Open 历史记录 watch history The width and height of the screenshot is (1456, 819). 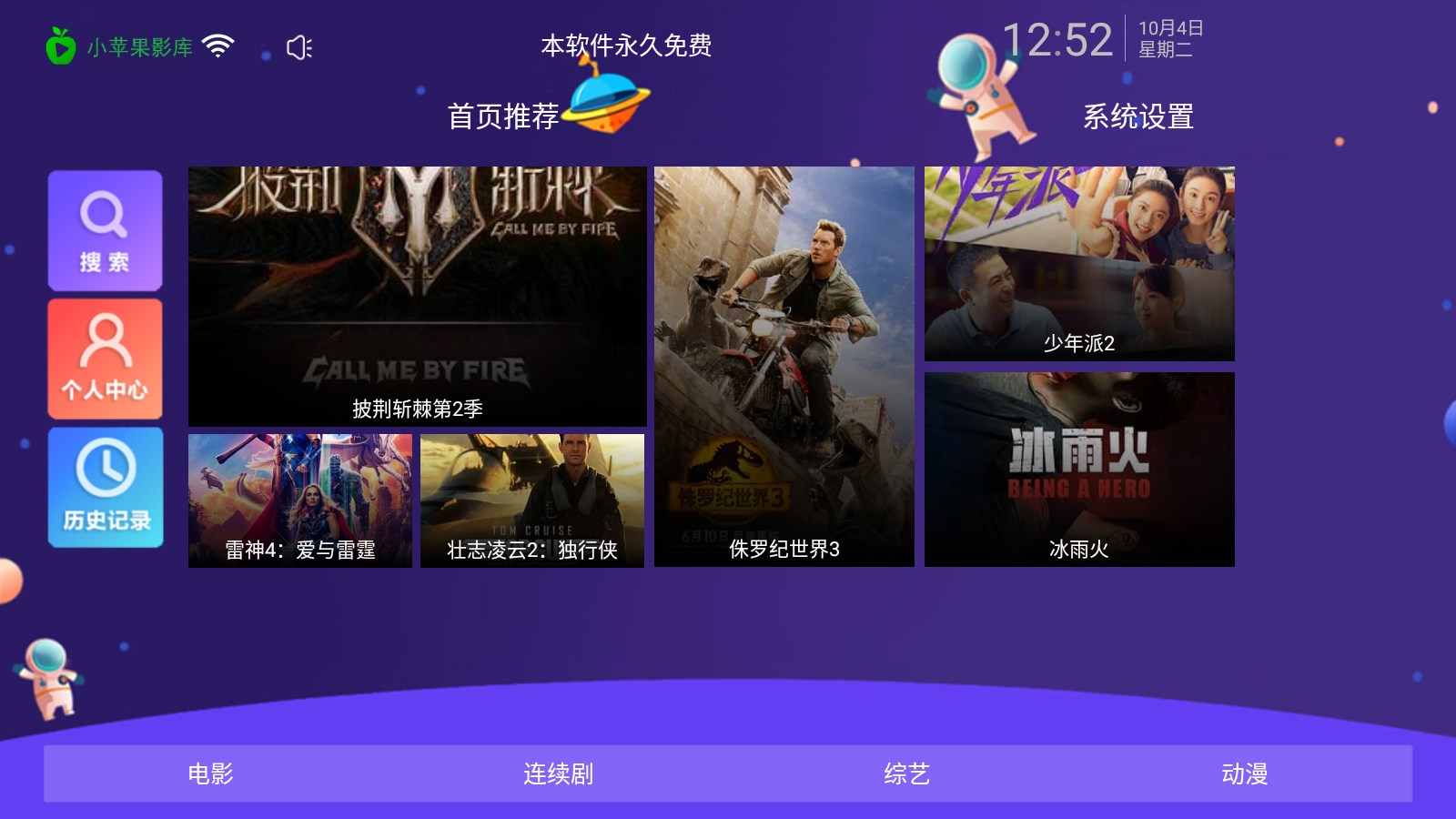tap(106, 487)
